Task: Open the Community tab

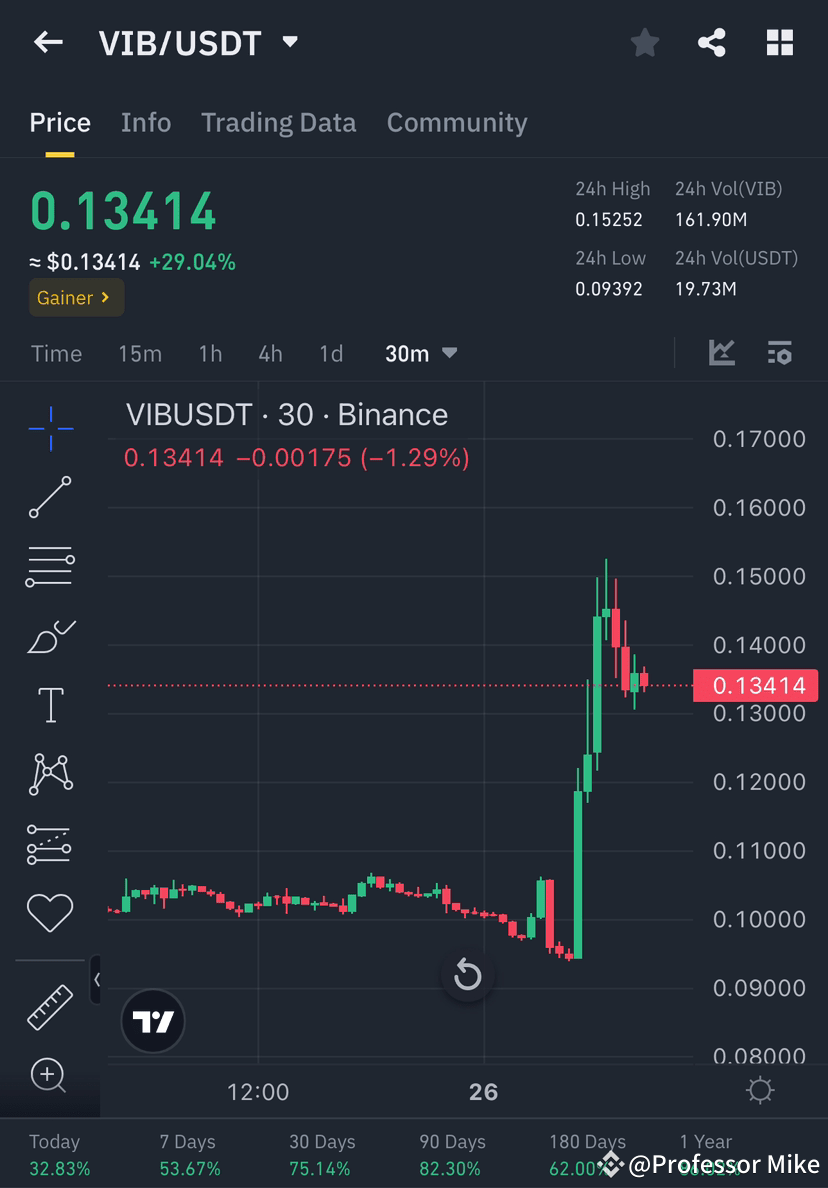Action: (457, 122)
